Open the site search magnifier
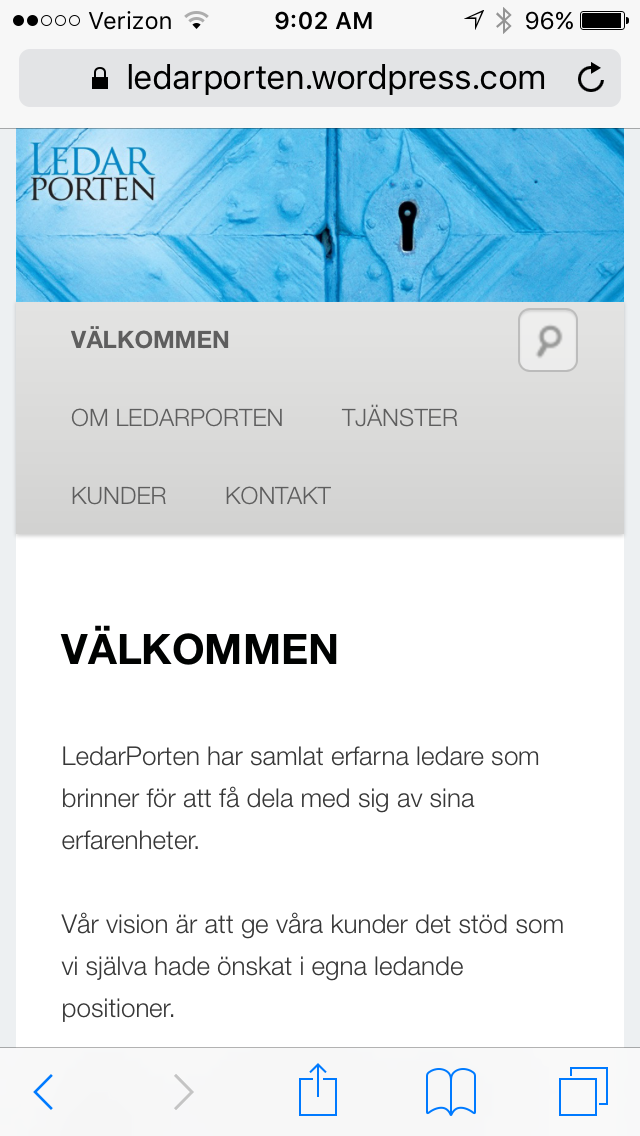Viewport: 640px width, 1136px height. click(548, 341)
